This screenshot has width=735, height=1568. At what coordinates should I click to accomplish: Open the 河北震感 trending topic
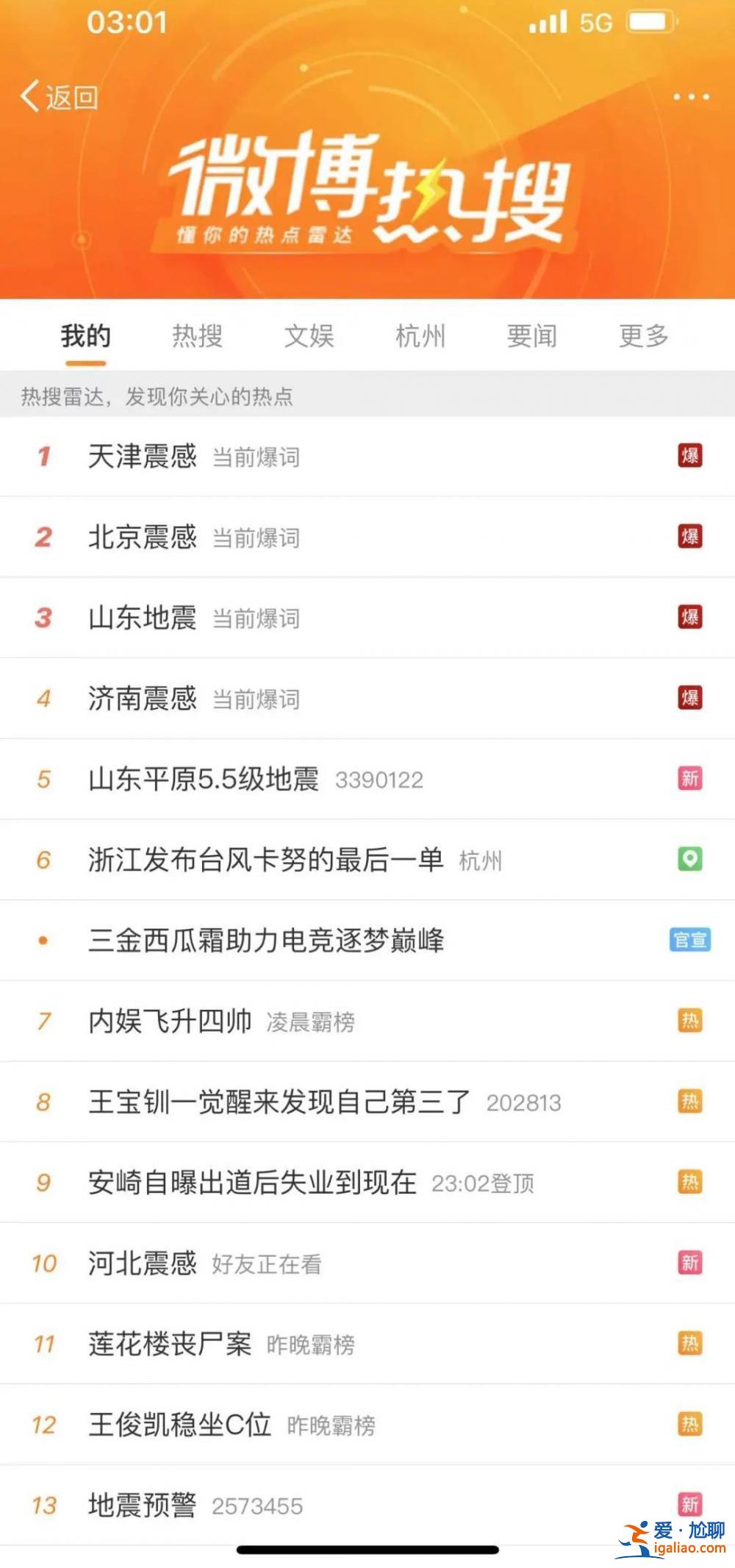(x=143, y=1264)
